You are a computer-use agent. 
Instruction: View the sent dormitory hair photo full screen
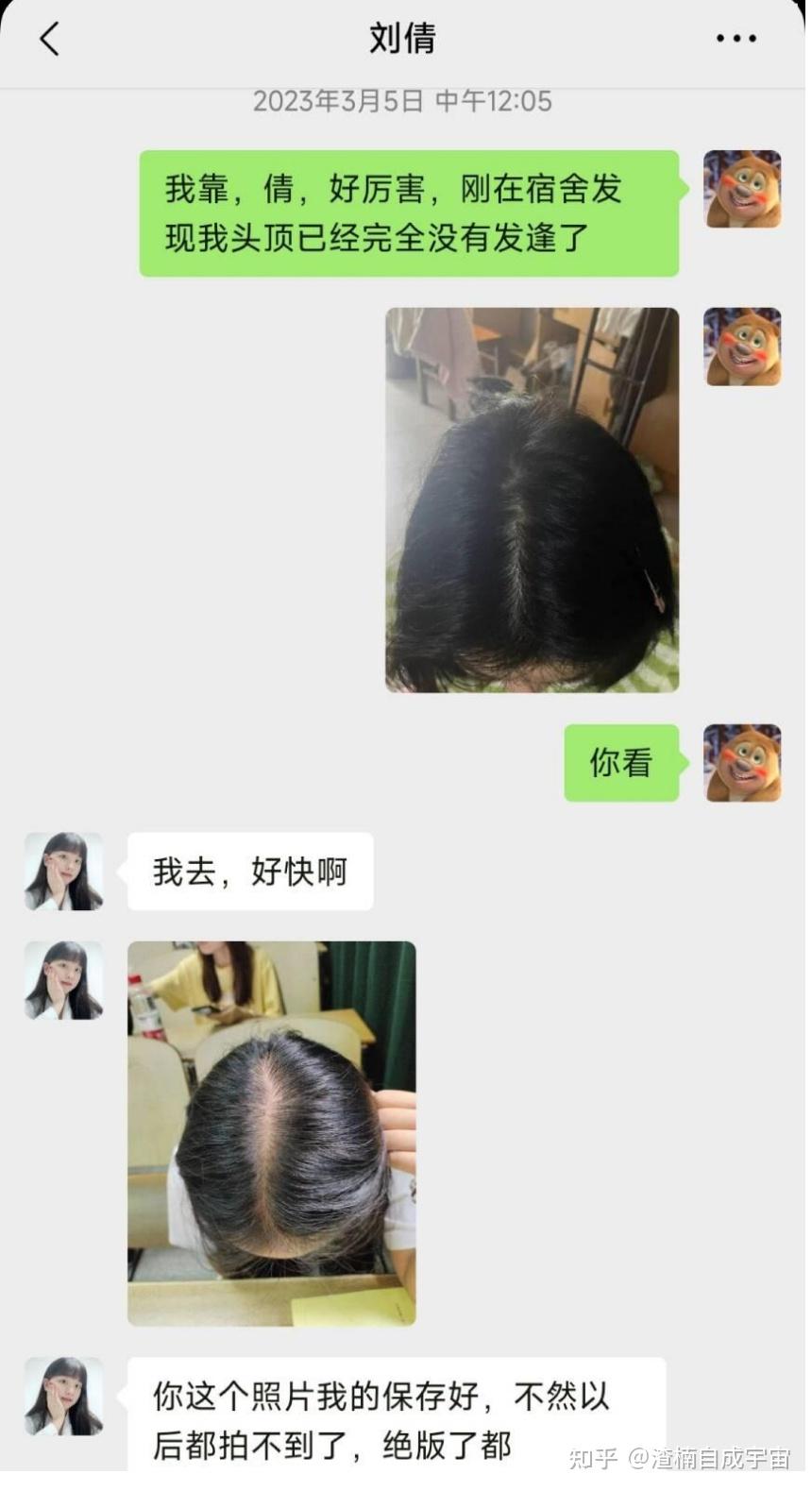pos(532,500)
